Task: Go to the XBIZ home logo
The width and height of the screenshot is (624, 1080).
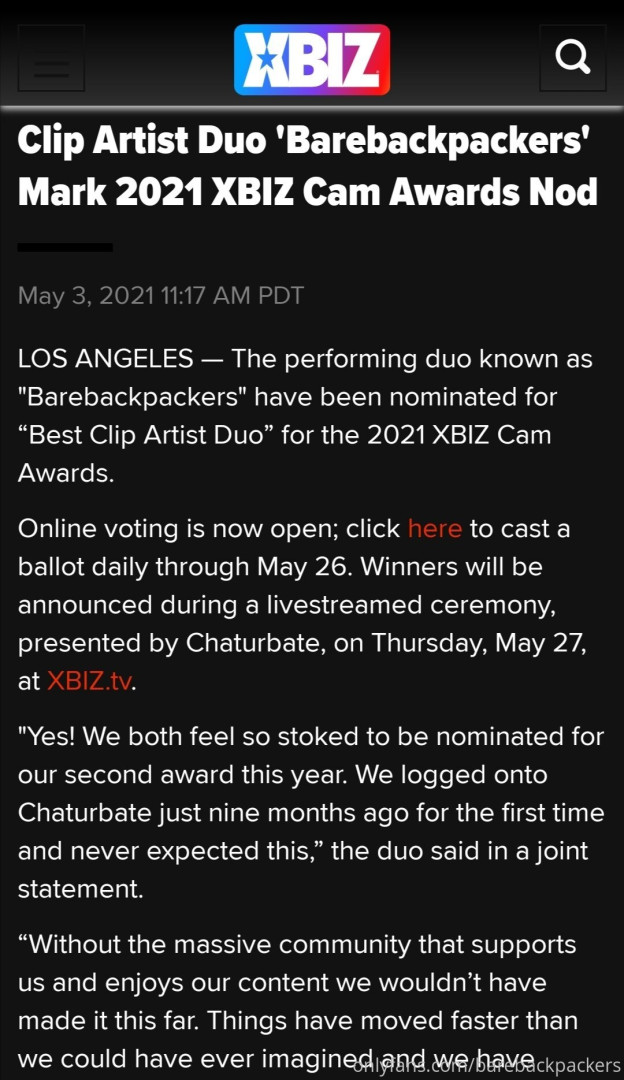Action: coord(312,59)
